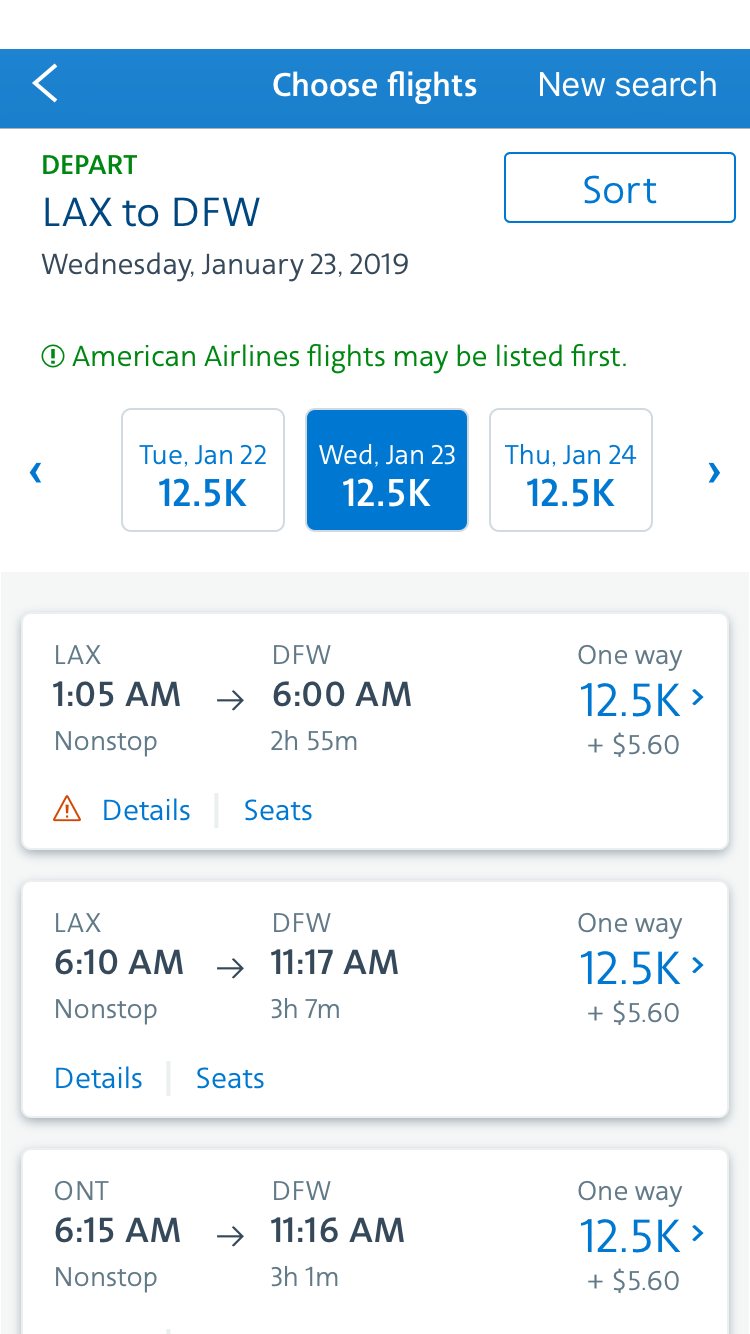View Details for the 1:05 AM flight

point(146,810)
